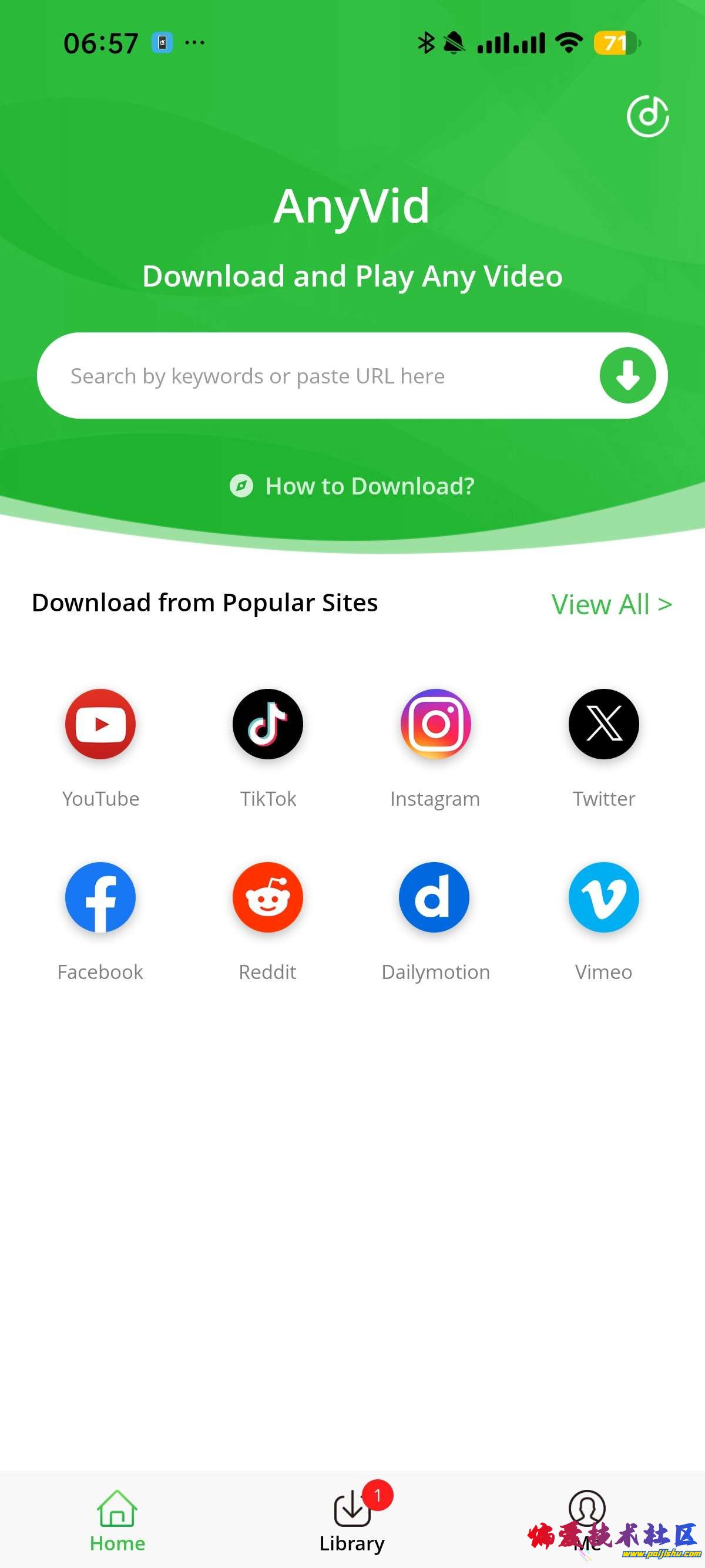
Task: View all popular sites
Action: [x=610, y=604]
